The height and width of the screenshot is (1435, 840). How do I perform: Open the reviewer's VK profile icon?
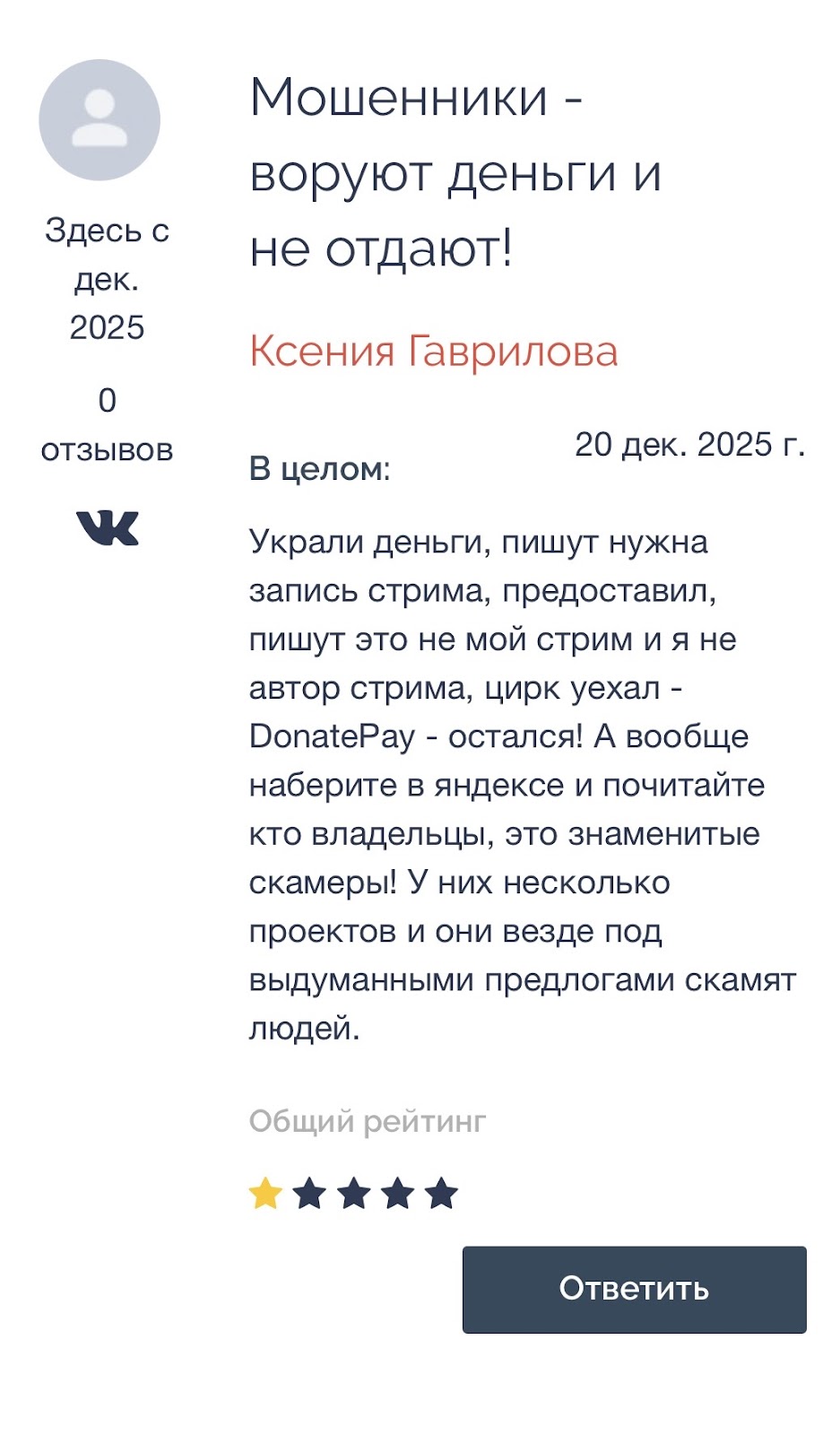point(107,527)
